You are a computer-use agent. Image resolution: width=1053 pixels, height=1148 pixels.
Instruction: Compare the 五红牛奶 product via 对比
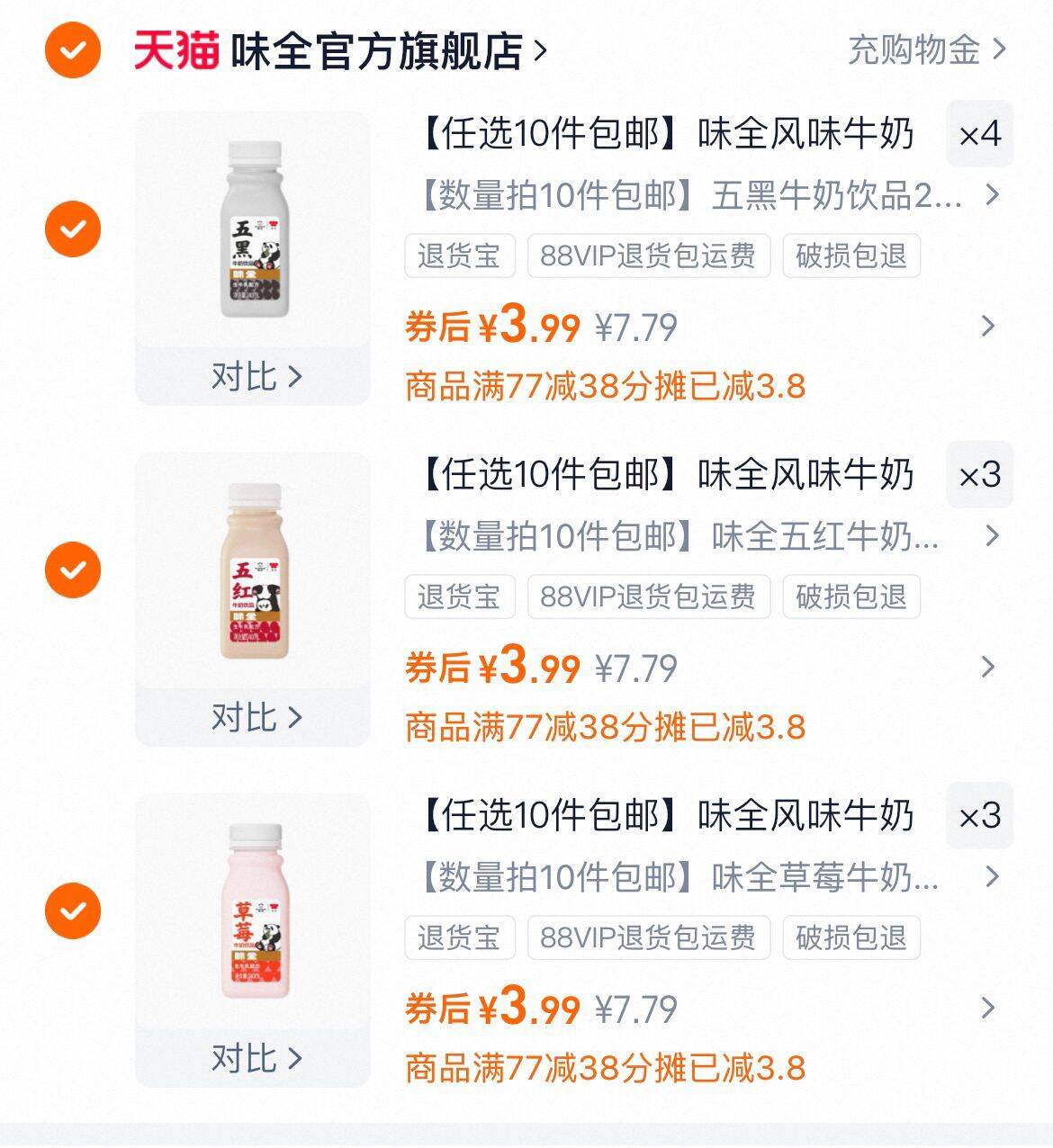coord(255,717)
